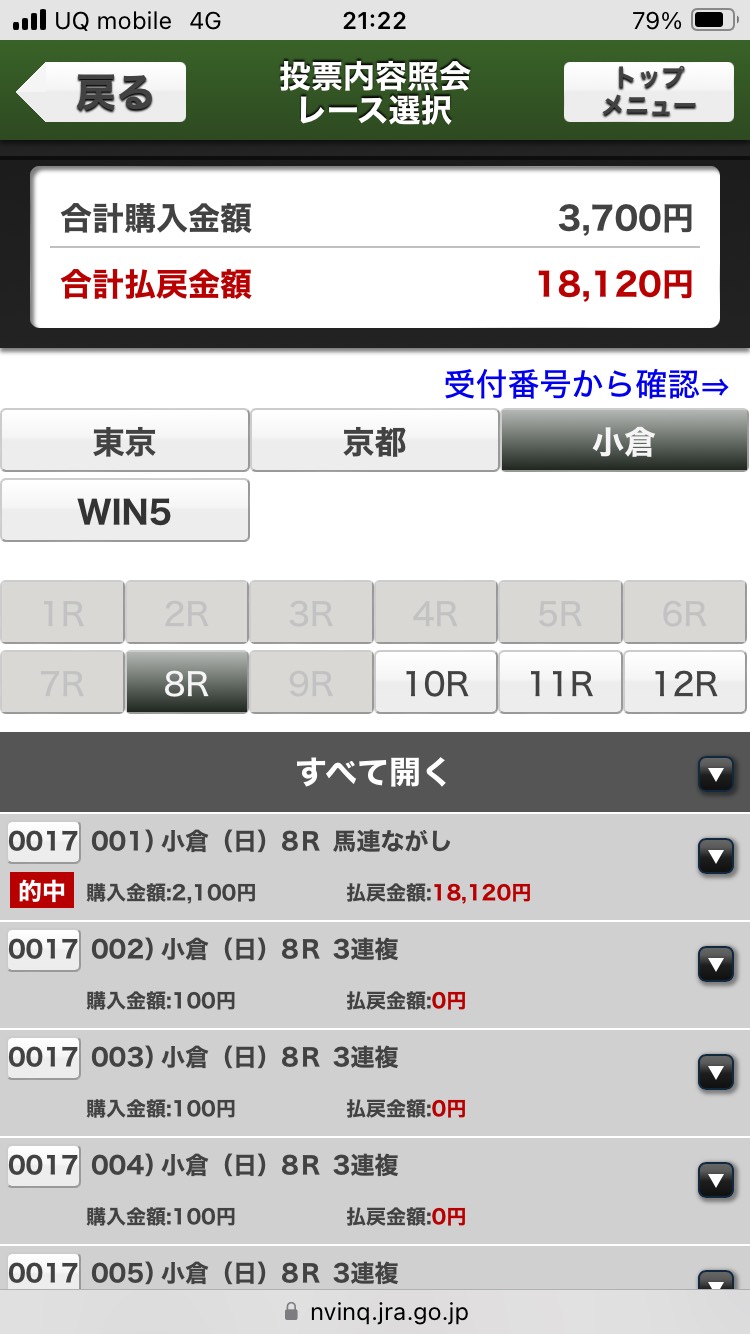Expand bet 003 3連複 details

716,1073
